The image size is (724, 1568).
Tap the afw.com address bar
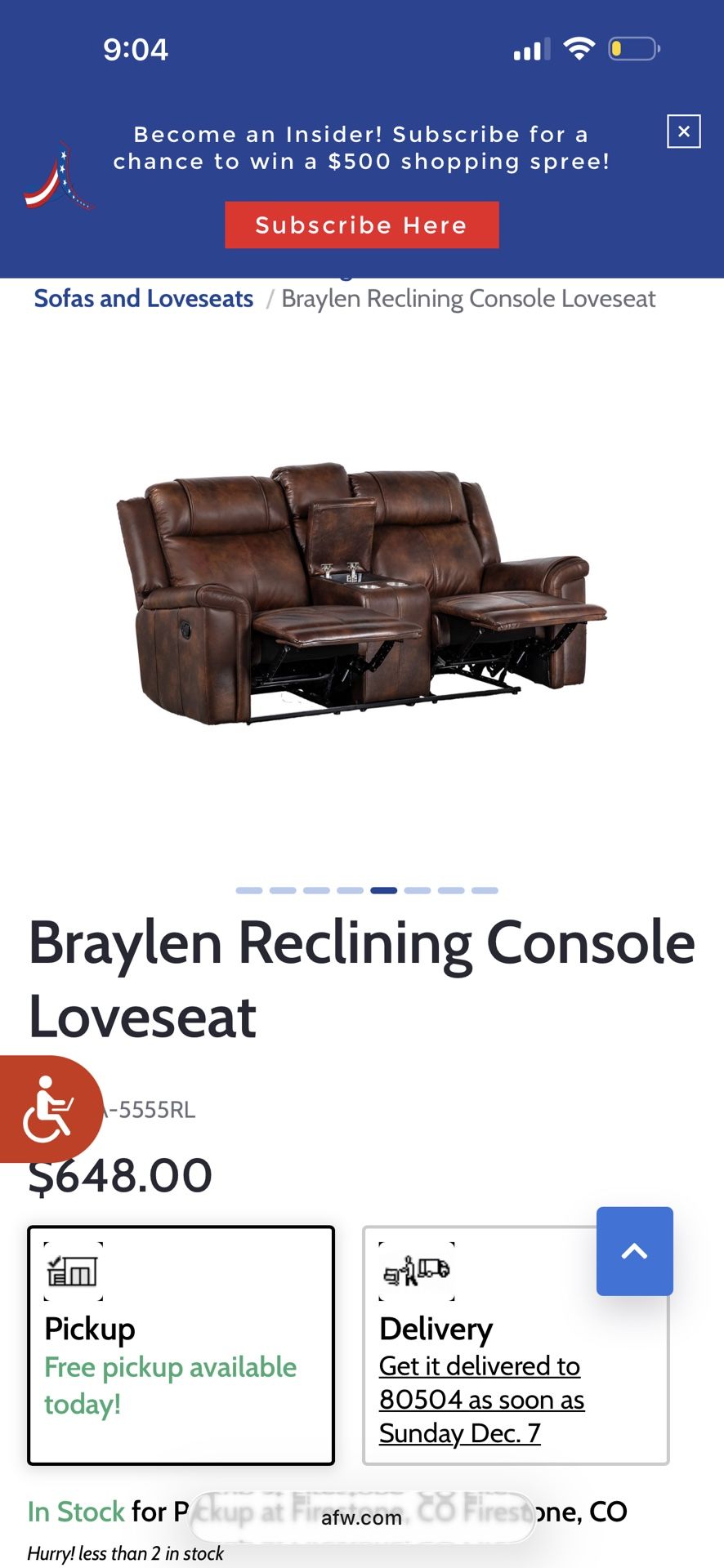coord(362,1517)
